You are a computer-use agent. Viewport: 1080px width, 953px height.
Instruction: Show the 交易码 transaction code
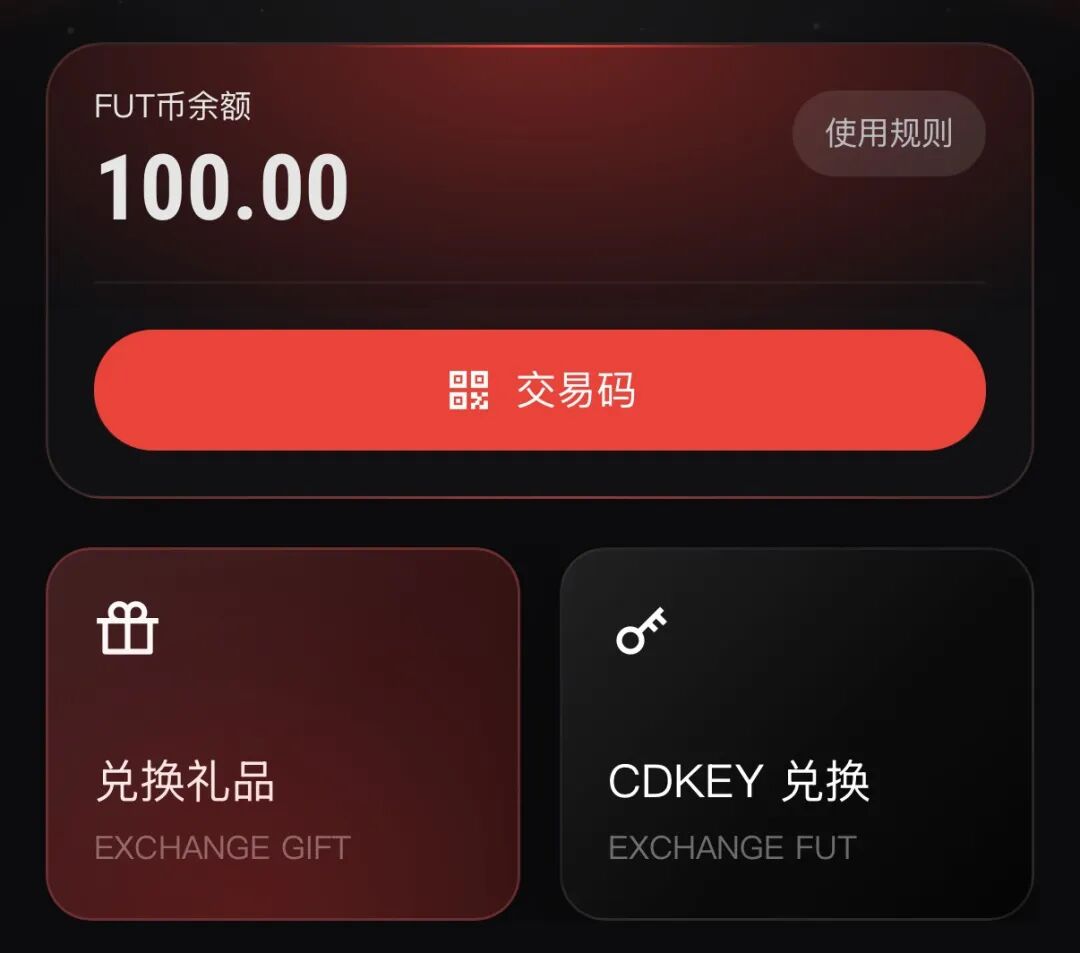pos(540,390)
